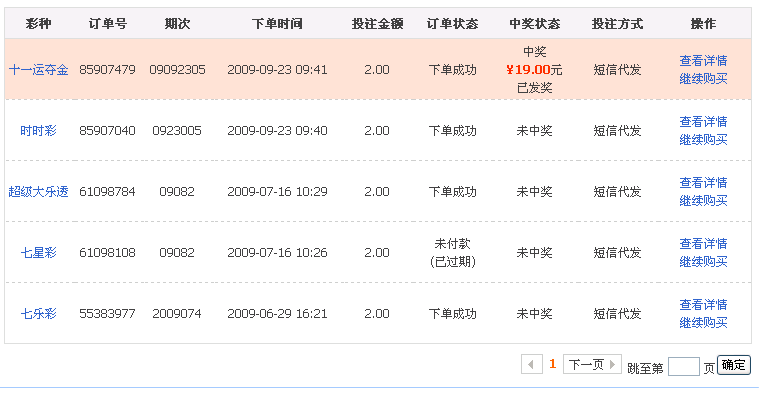View 查看详情 for order 85907040
This screenshot has width=759, height=416.
point(703,122)
